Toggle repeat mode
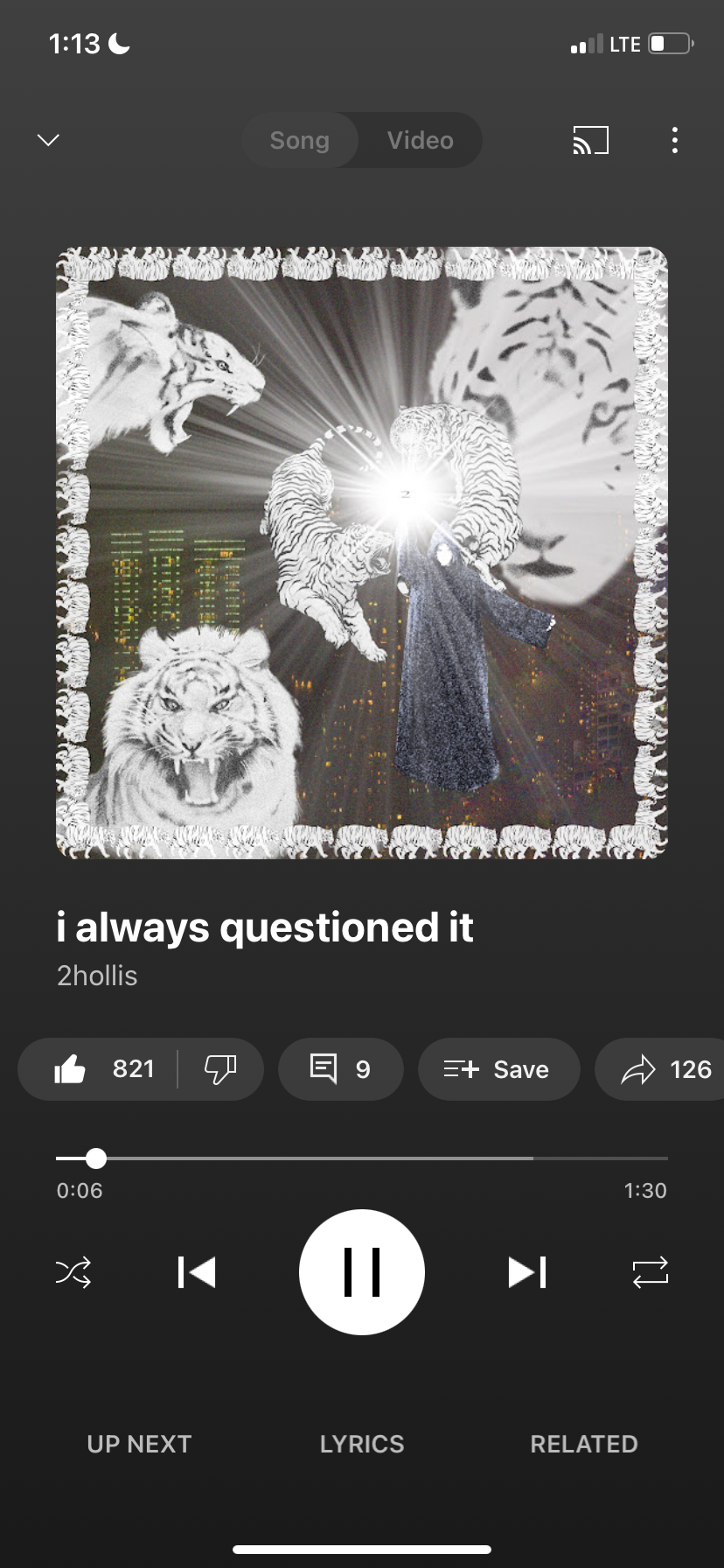This screenshot has height=1568, width=724. coord(651,1272)
